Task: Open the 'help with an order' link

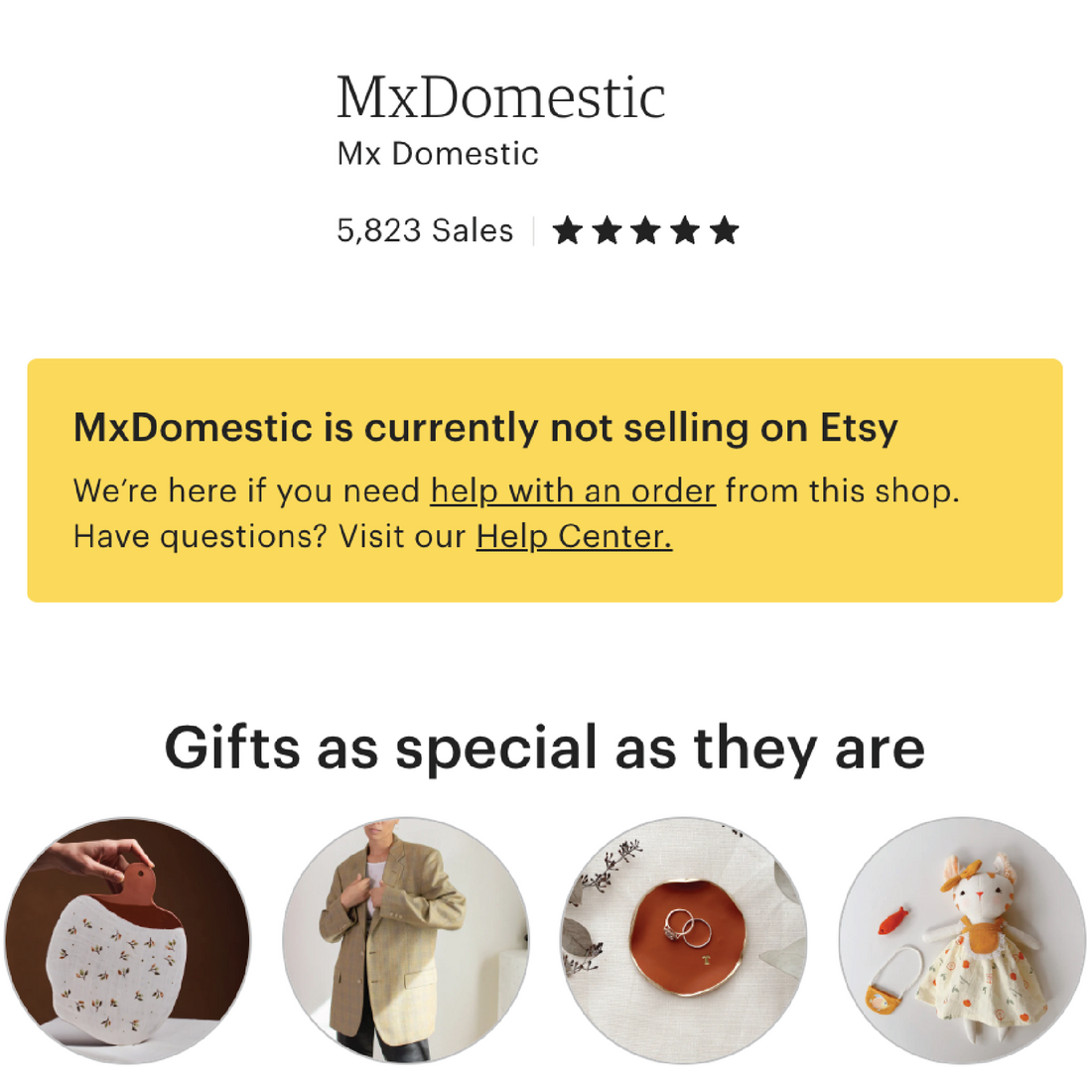Action: (x=573, y=490)
